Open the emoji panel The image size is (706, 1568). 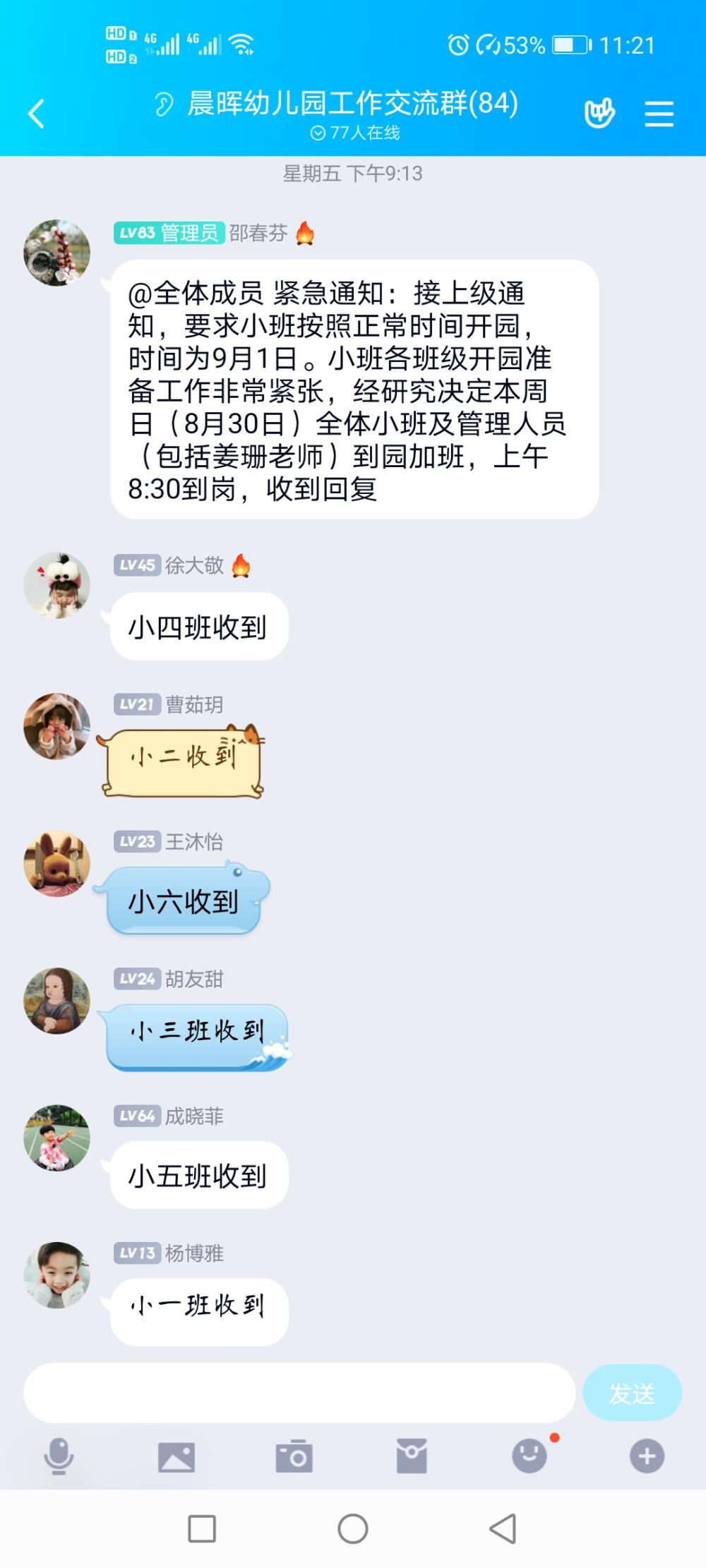point(529,1456)
